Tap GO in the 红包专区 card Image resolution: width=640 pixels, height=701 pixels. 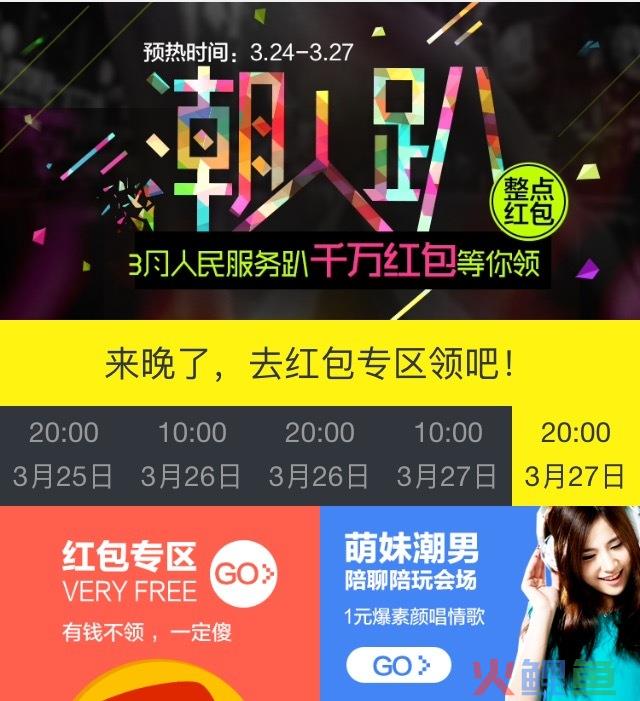tap(244, 575)
